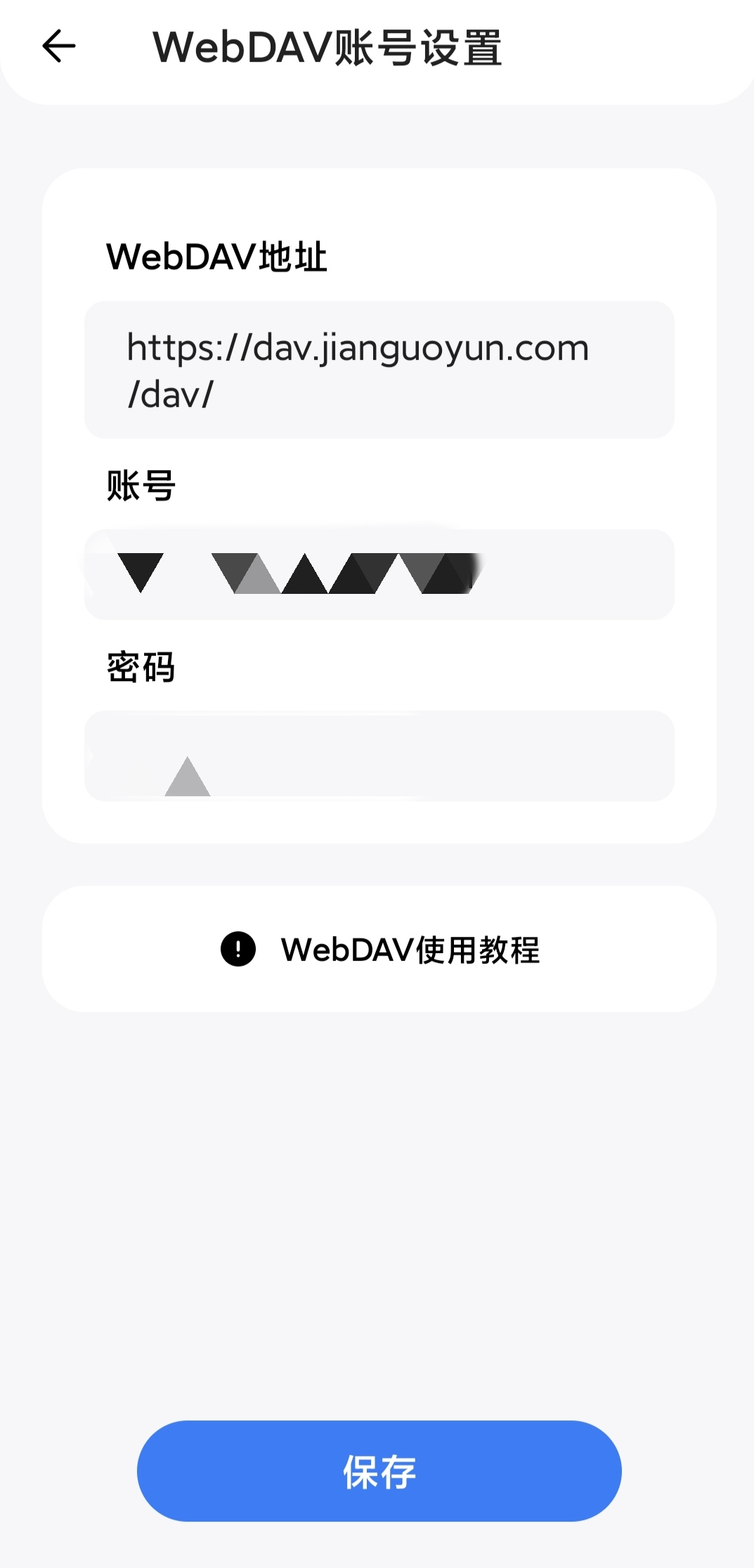Go back using the arrow icon
The height and width of the screenshot is (1568, 754).
pyautogui.click(x=59, y=46)
